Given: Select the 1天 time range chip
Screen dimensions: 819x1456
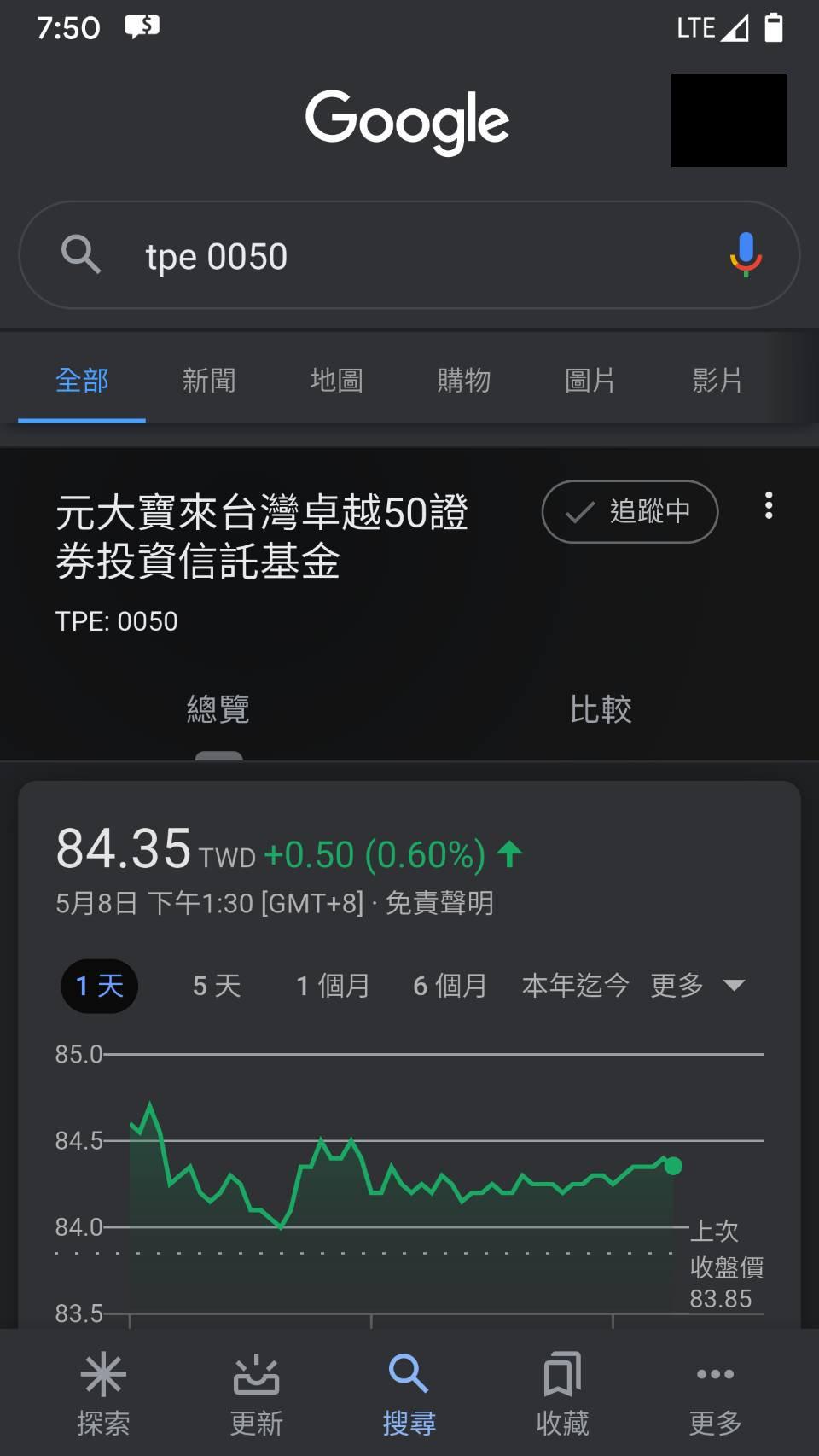Looking at the screenshot, I should (x=98, y=986).
